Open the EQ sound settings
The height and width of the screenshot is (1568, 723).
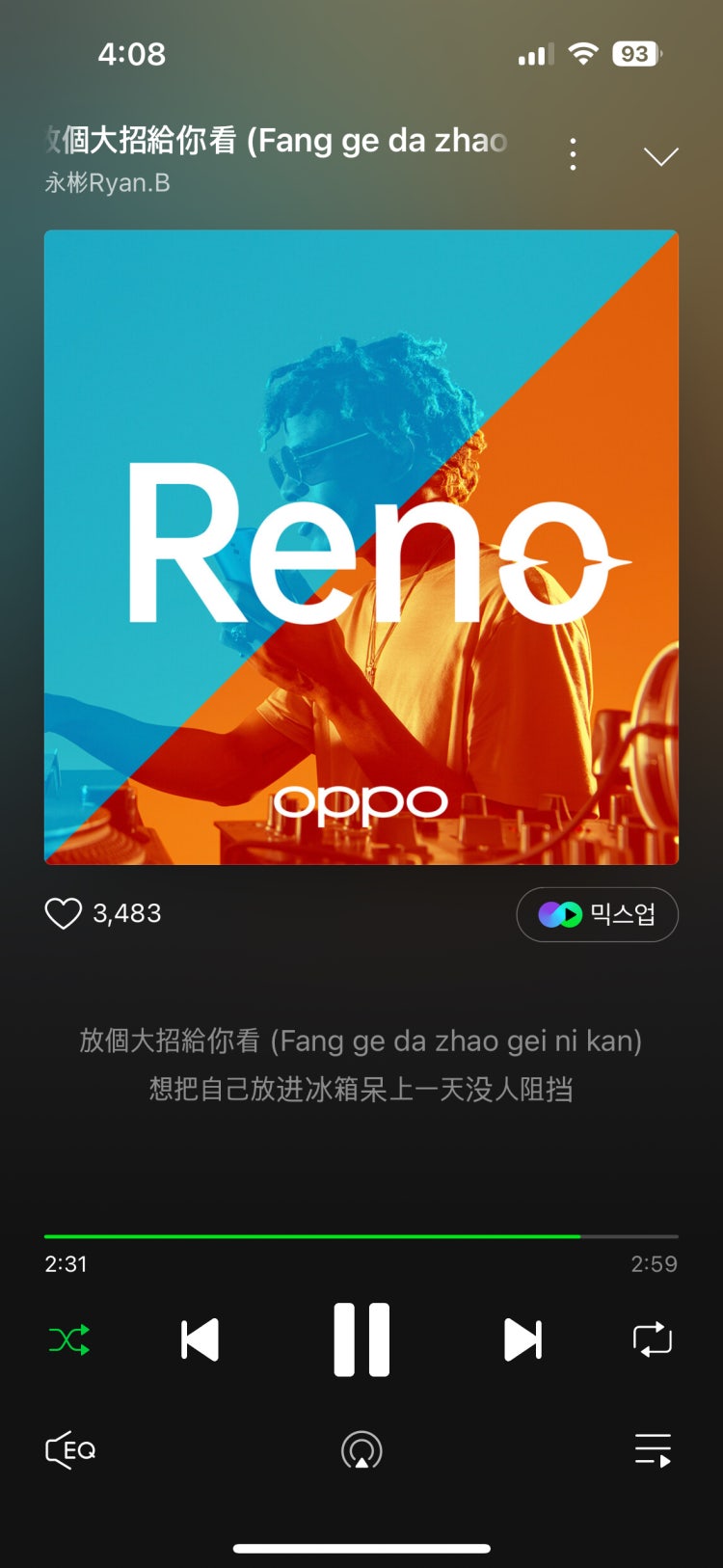click(x=70, y=1450)
